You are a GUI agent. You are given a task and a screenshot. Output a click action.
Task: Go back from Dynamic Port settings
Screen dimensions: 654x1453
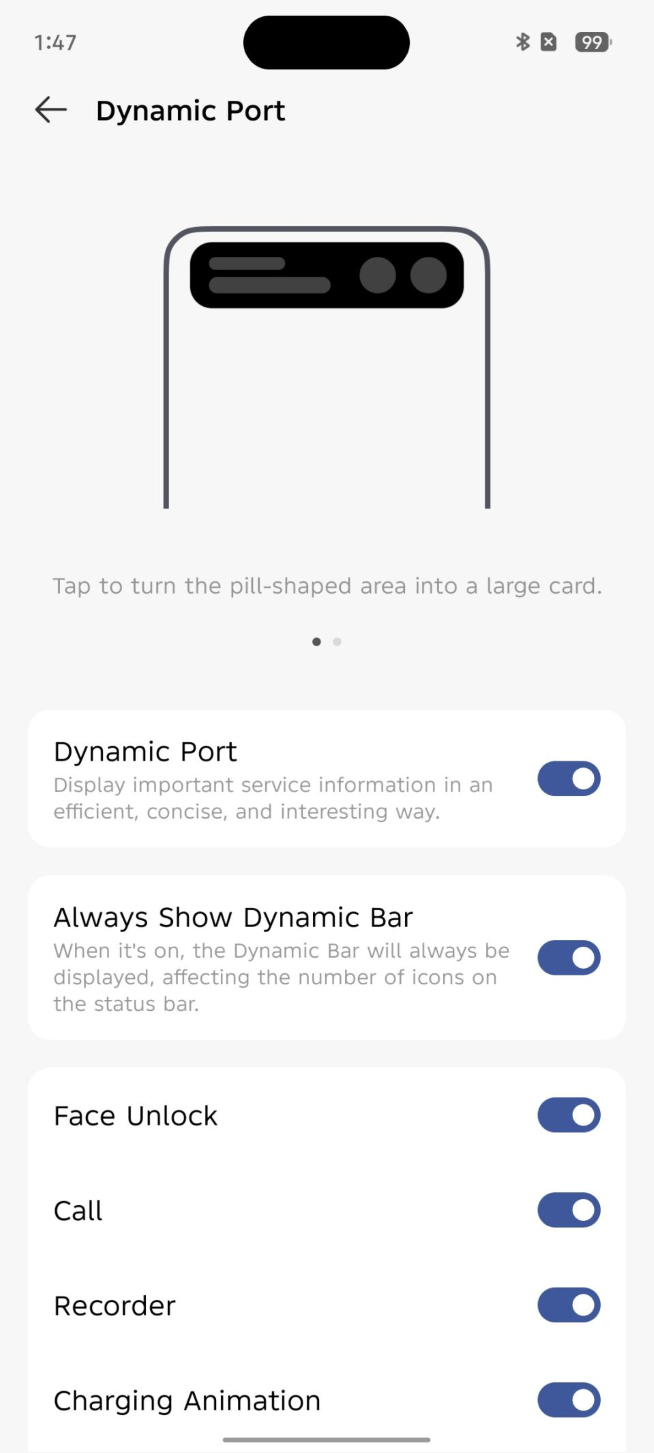tap(50, 110)
